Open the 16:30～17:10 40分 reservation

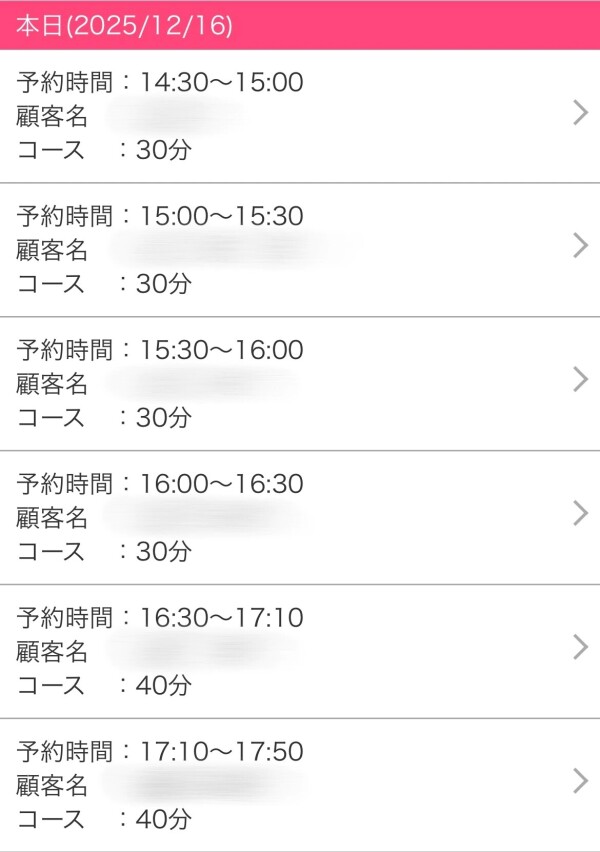coord(300,651)
